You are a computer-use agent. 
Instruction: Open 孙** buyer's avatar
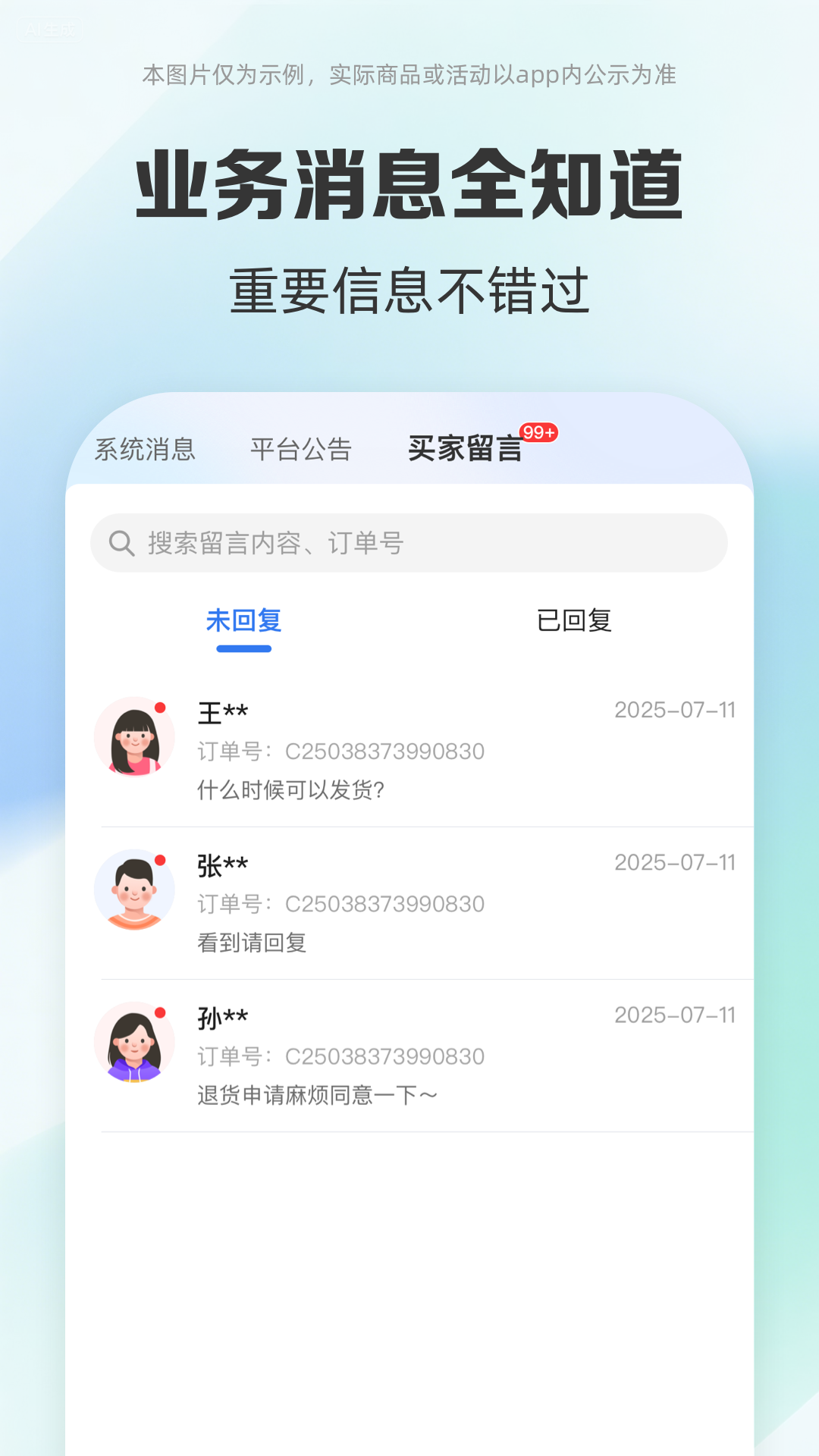[134, 1041]
